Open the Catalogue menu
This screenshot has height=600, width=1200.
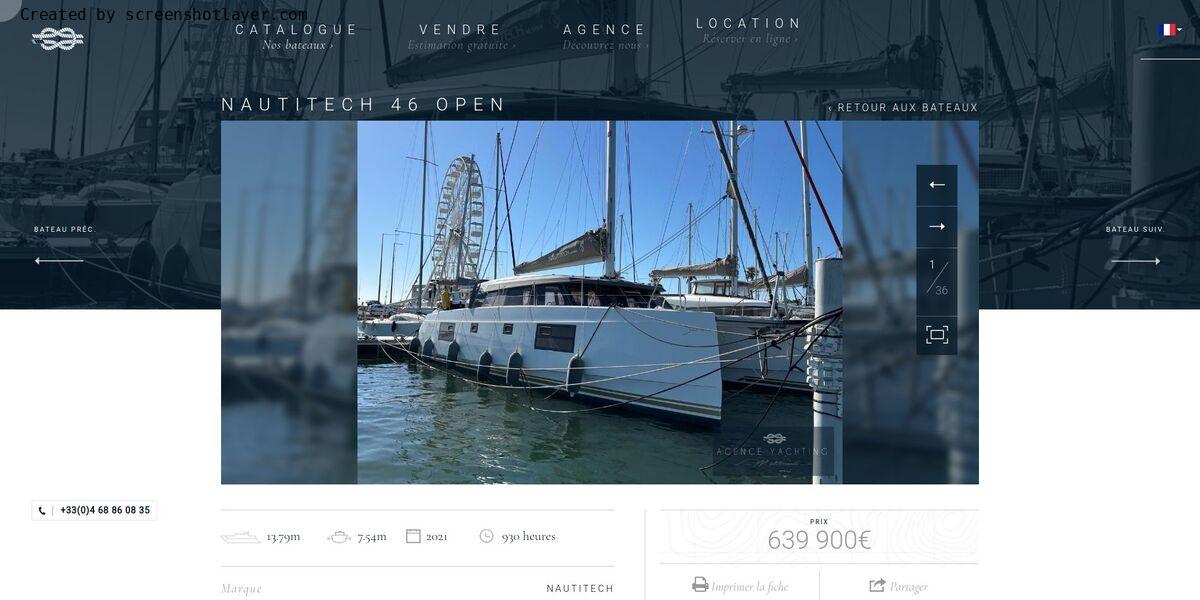point(297,30)
